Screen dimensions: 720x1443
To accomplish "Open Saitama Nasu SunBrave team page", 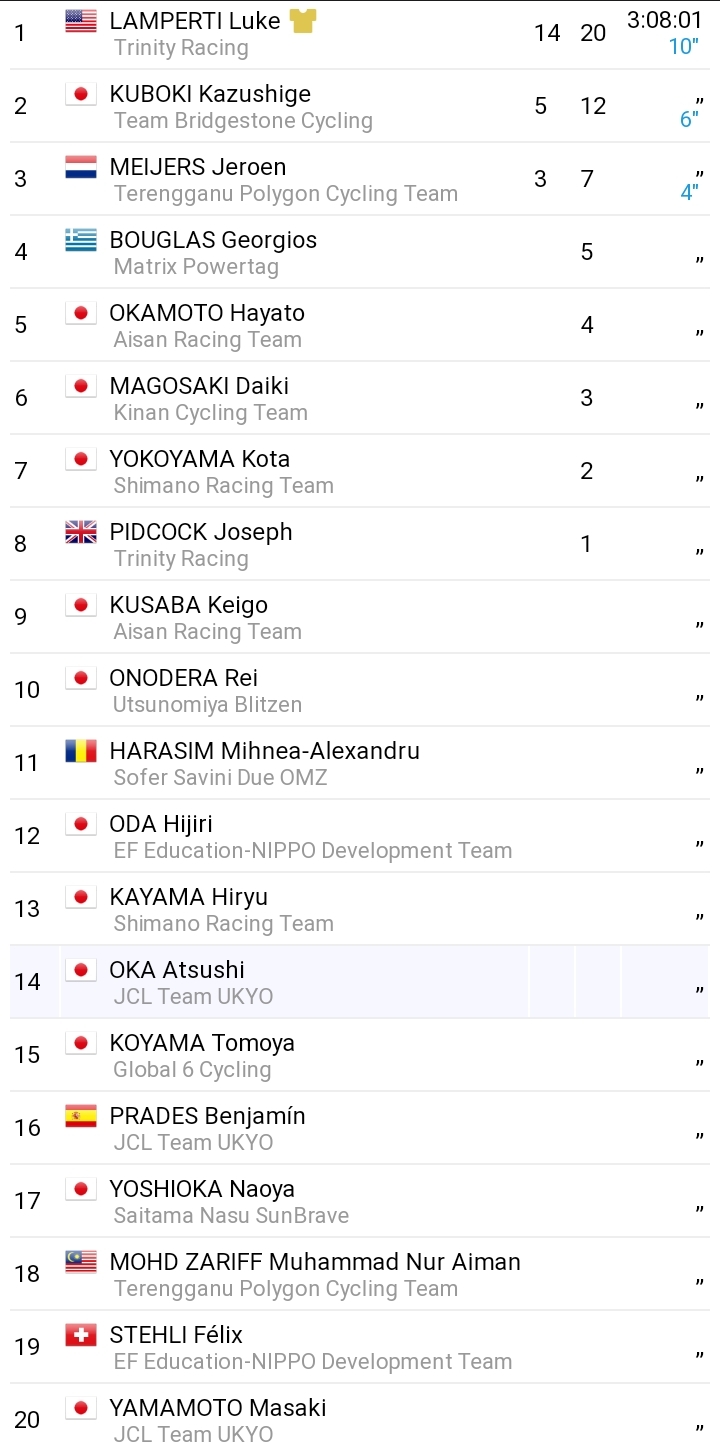I will (x=231, y=1216).
